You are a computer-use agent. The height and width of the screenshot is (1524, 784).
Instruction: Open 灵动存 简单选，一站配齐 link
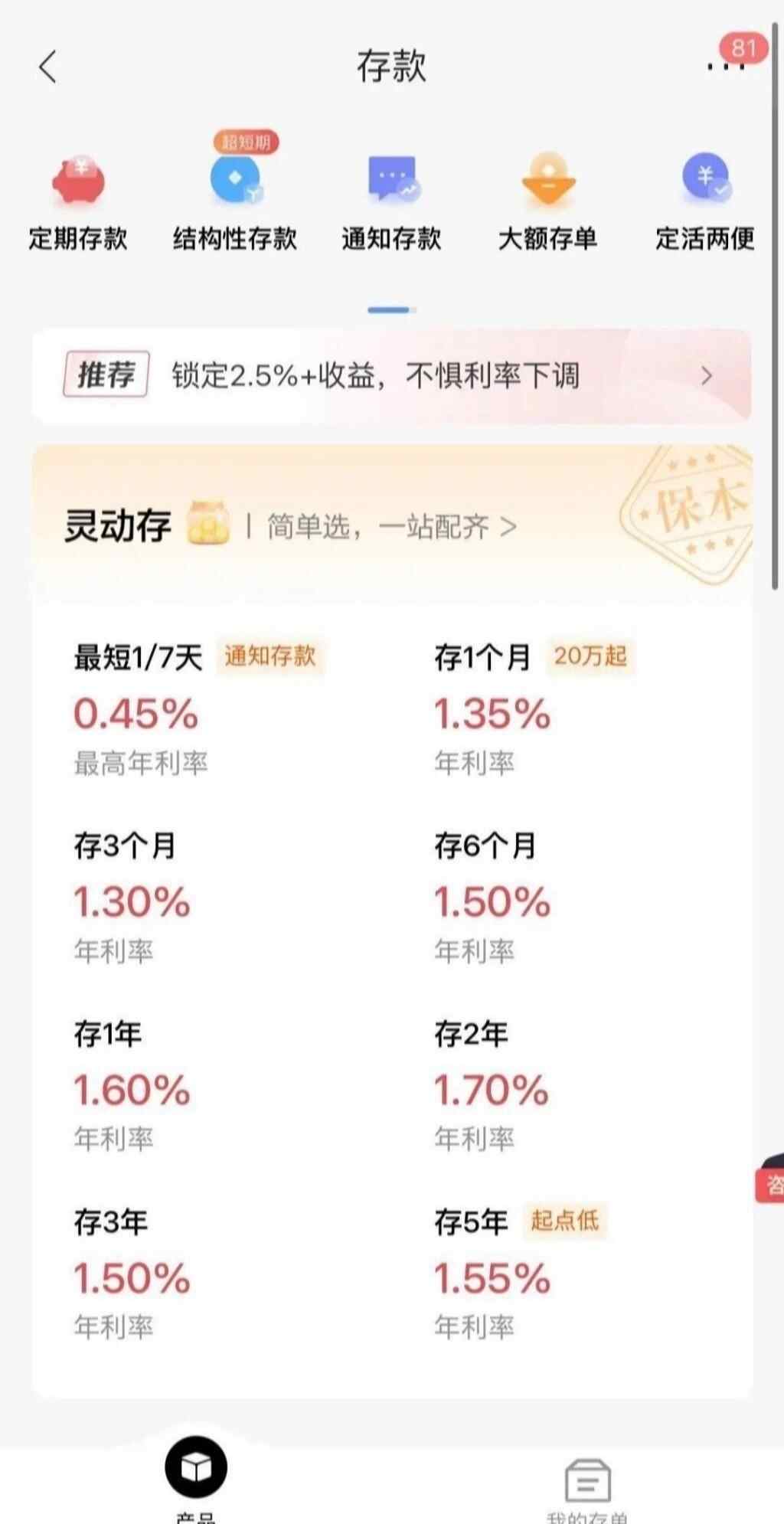coord(390,527)
